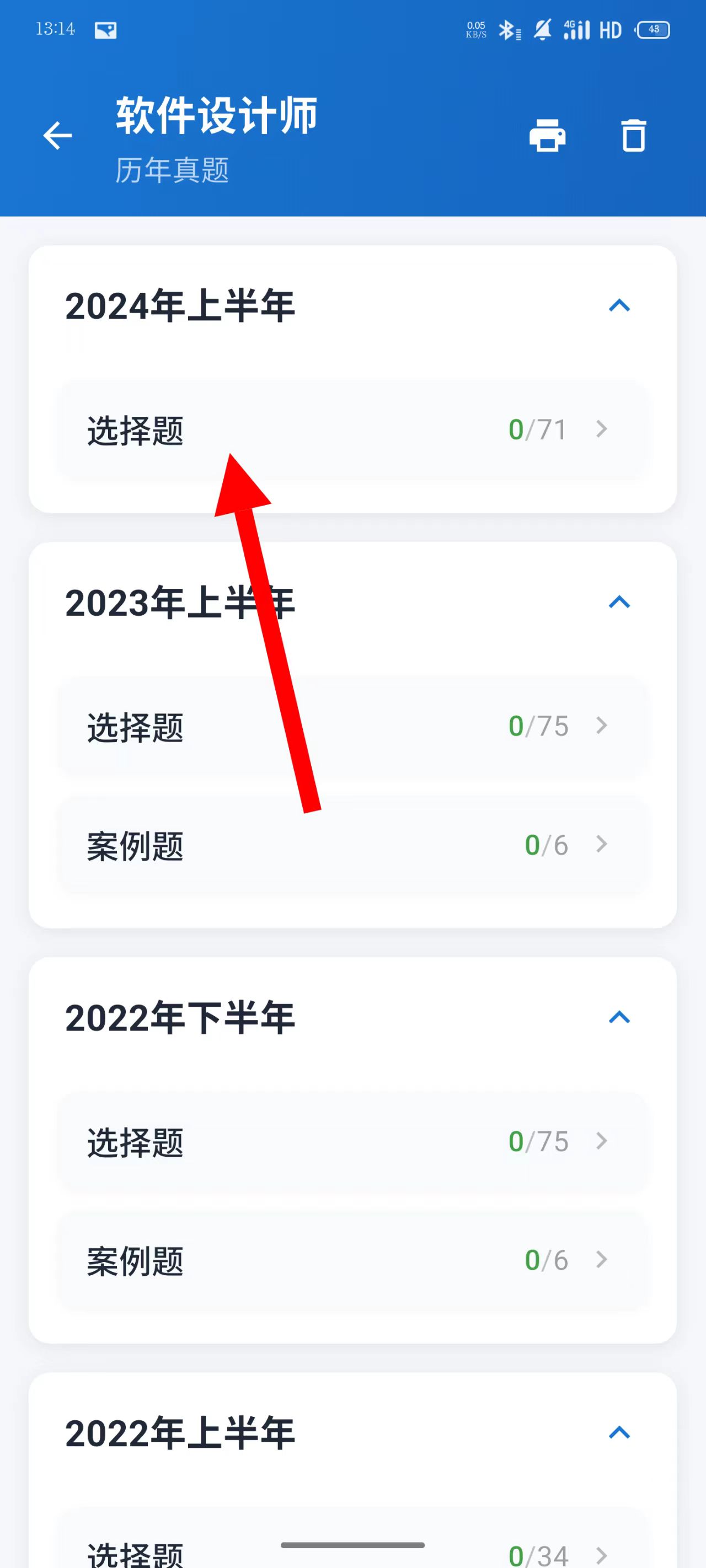706x1568 pixels.
Task: Open 案例题 under 2023年上半年
Action: (352, 845)
